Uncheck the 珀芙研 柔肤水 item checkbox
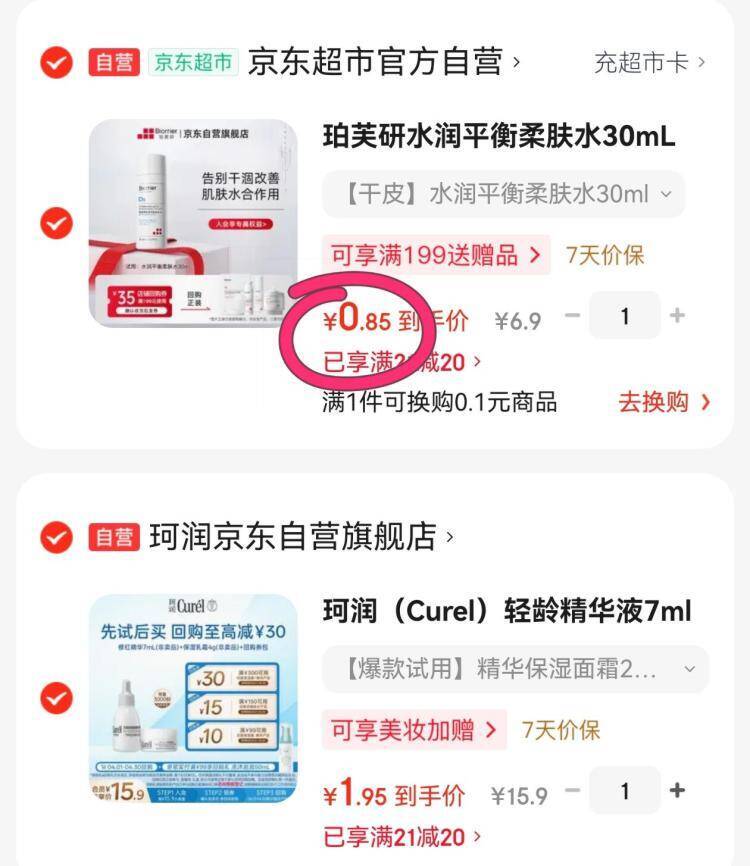Image resolution: width=750 pixels, height=866 pixels. (57, 222)
